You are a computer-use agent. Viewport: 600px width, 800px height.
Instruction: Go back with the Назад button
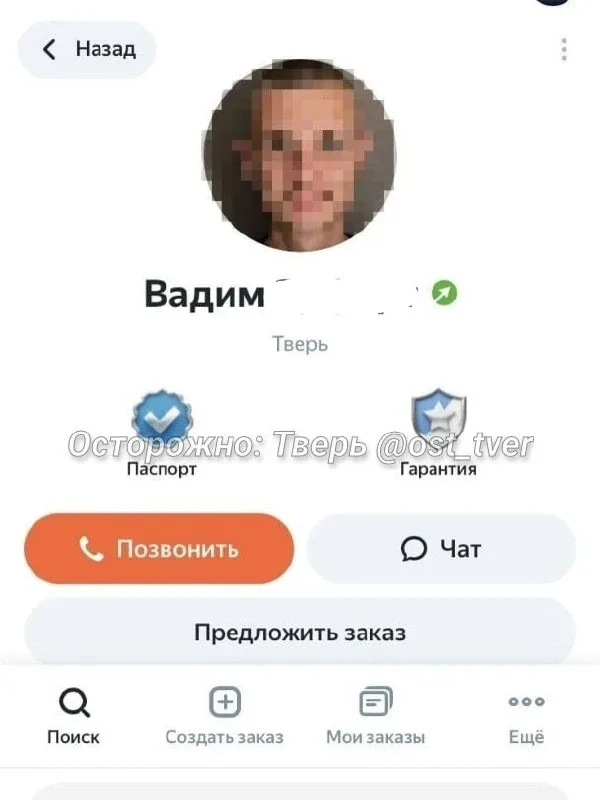[88, 49]
